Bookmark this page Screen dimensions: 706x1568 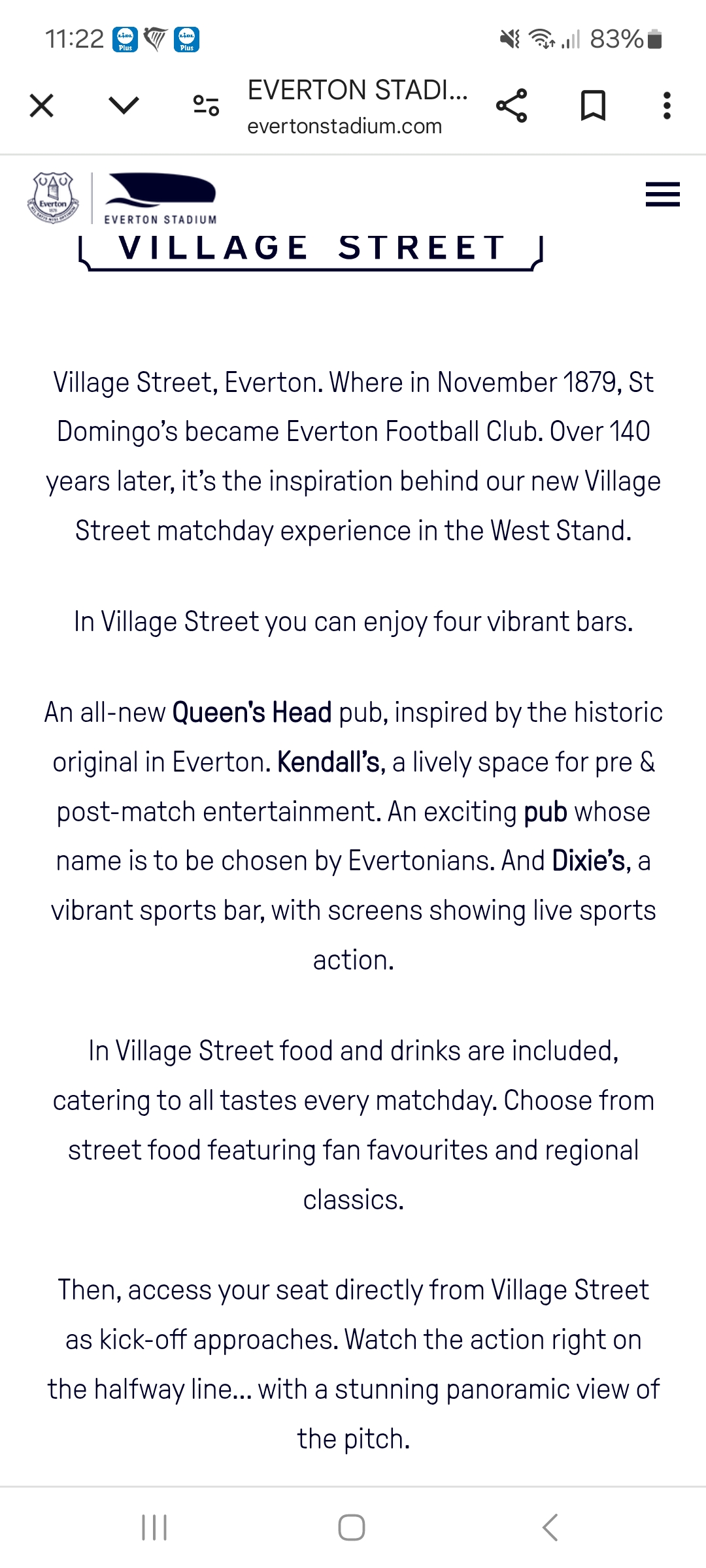593,106
